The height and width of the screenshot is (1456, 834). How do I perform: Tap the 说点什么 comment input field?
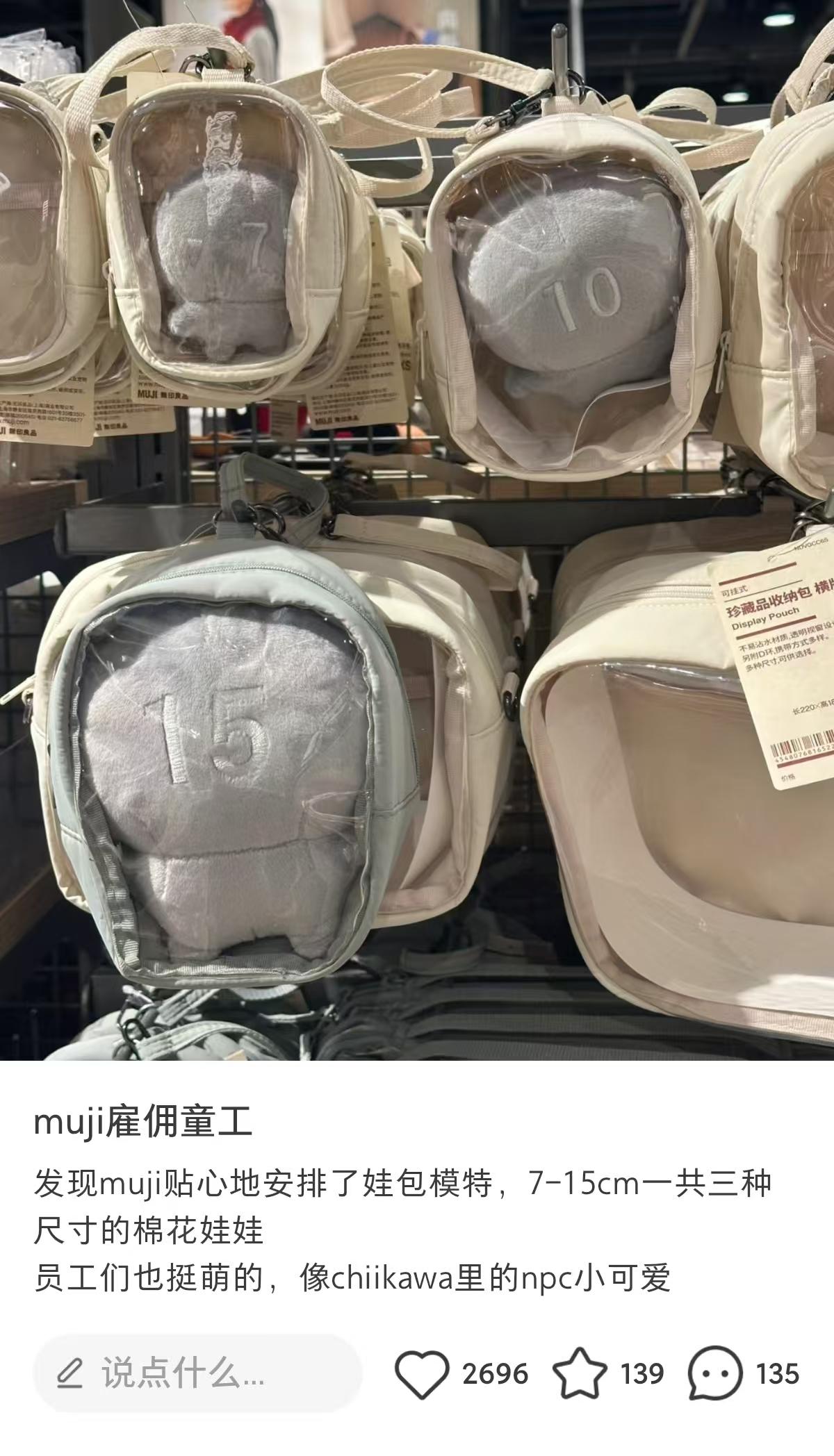197,1373
